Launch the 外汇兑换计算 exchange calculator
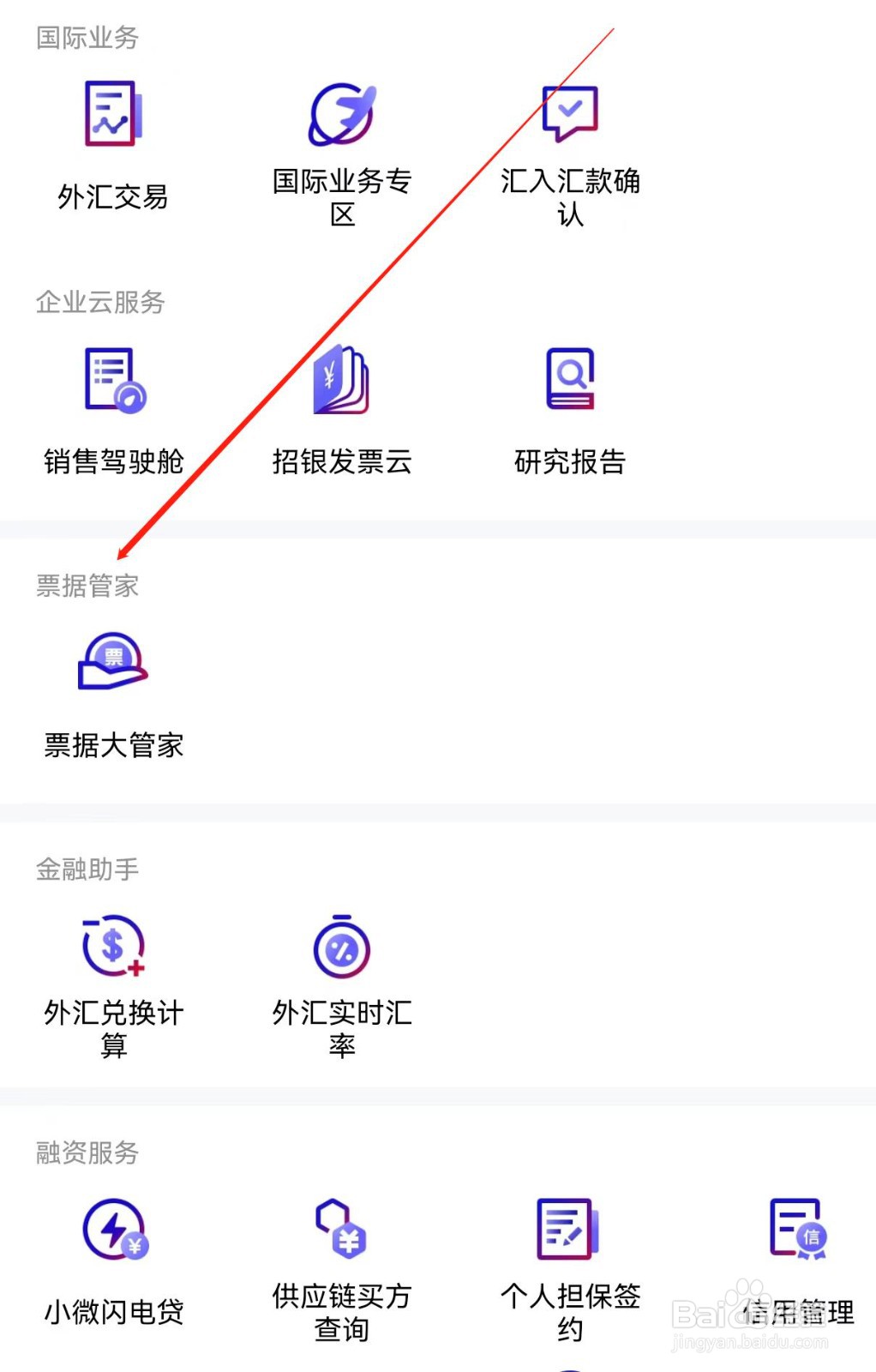Image resolution: width=876 pixels, height=1372 pixels. 112,948
